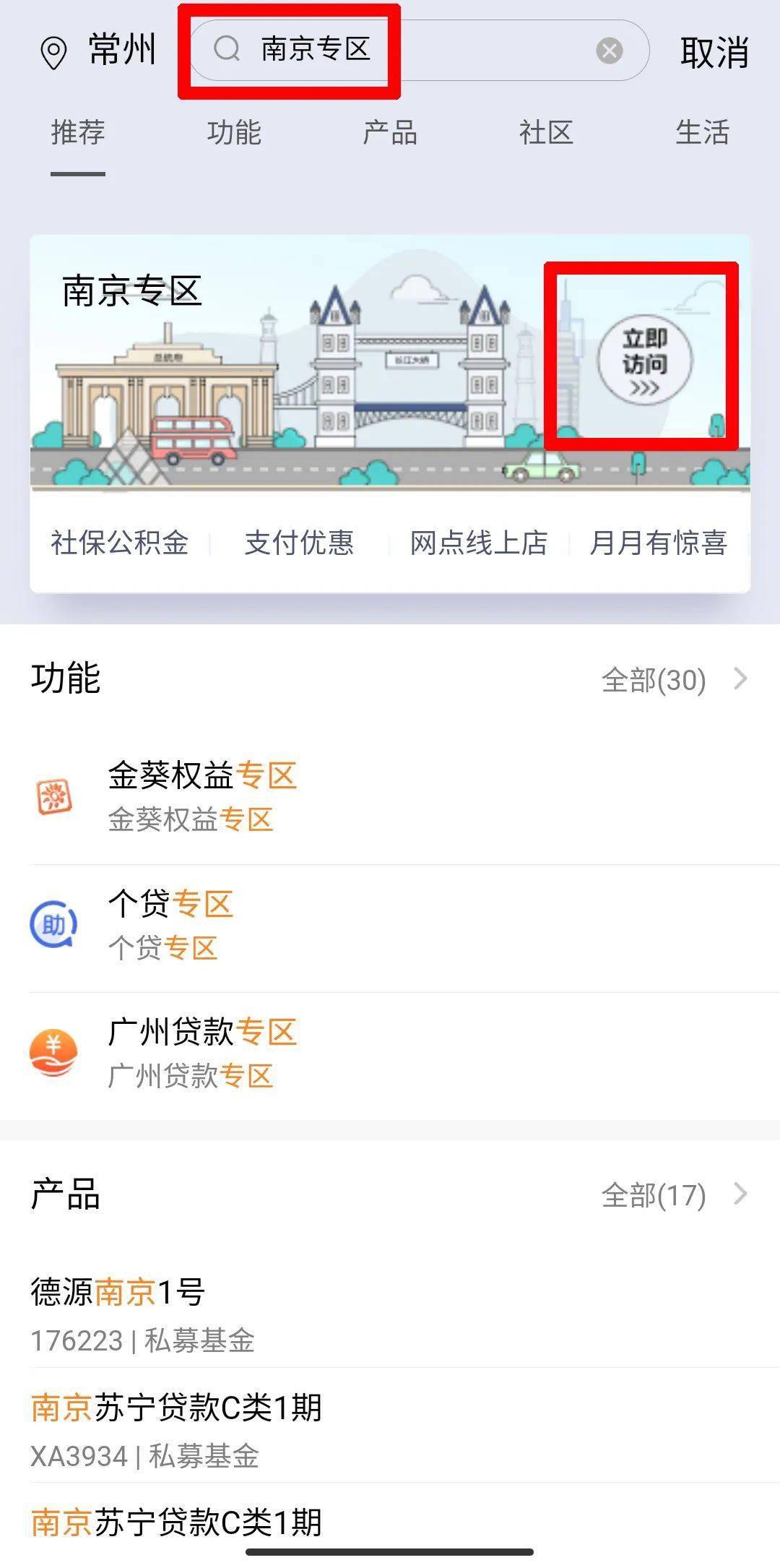The image size is (780, 1568).
Task: Cancel the search with 取消
Action: pyautogui.click(x=714, y=53)
